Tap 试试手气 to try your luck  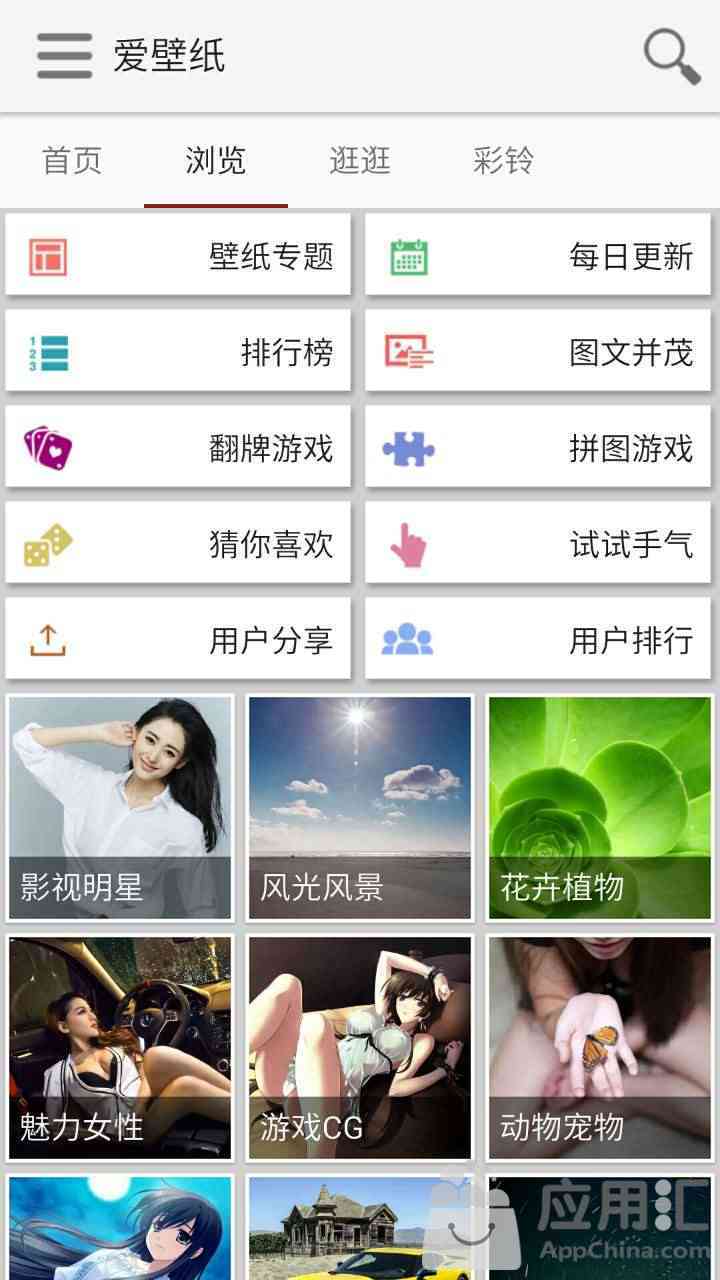(538, 544)
